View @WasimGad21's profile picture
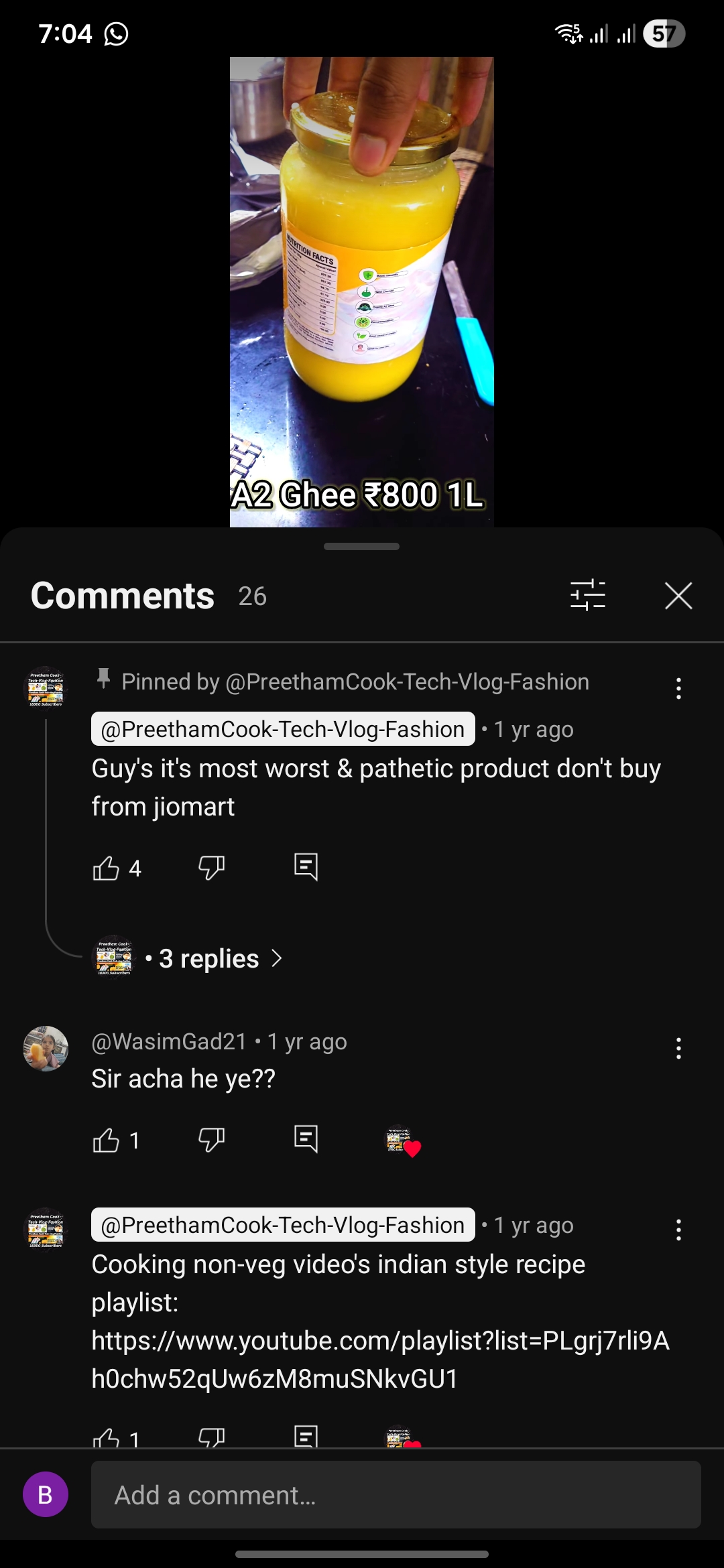 click(46, 1049)
